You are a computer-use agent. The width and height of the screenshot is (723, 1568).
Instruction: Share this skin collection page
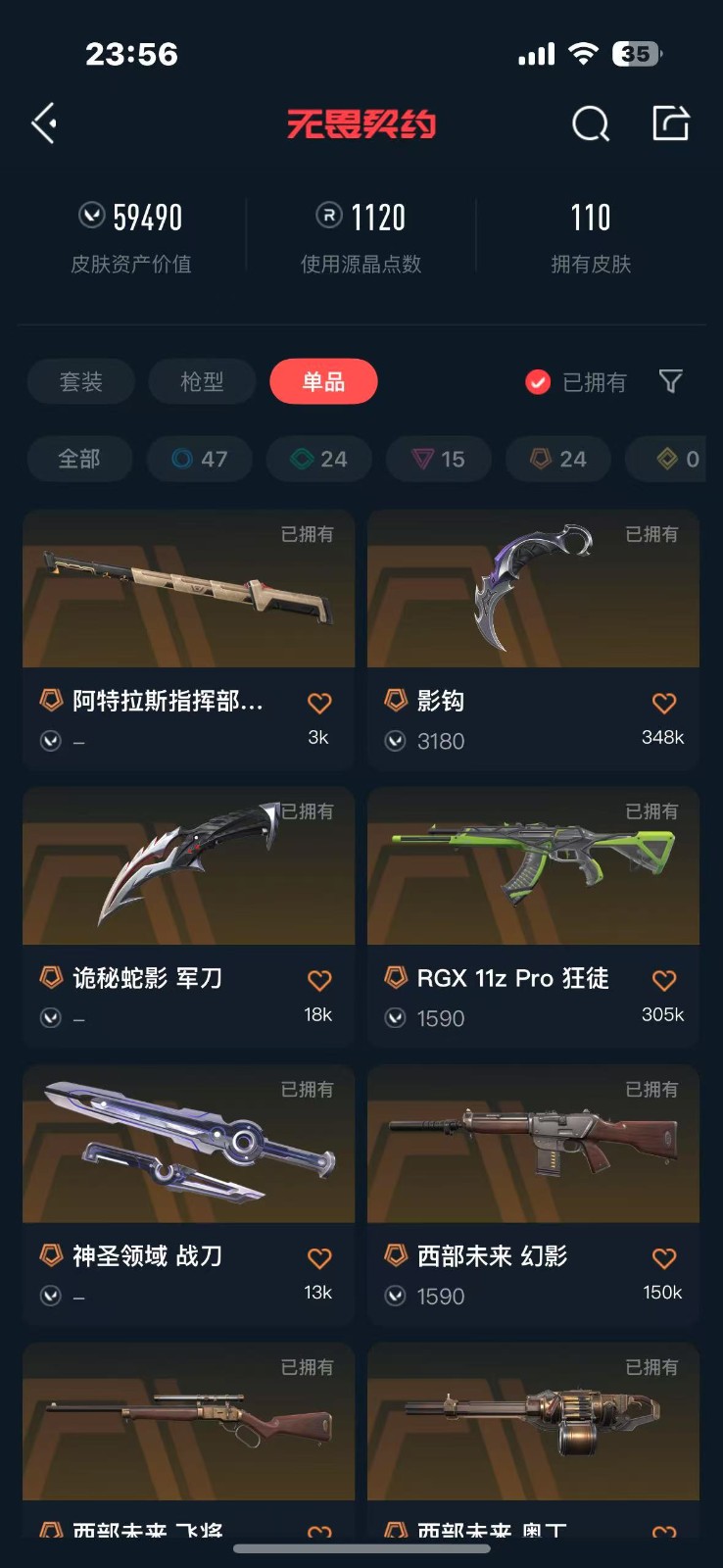pyautogui.click(x=671, y=123)
